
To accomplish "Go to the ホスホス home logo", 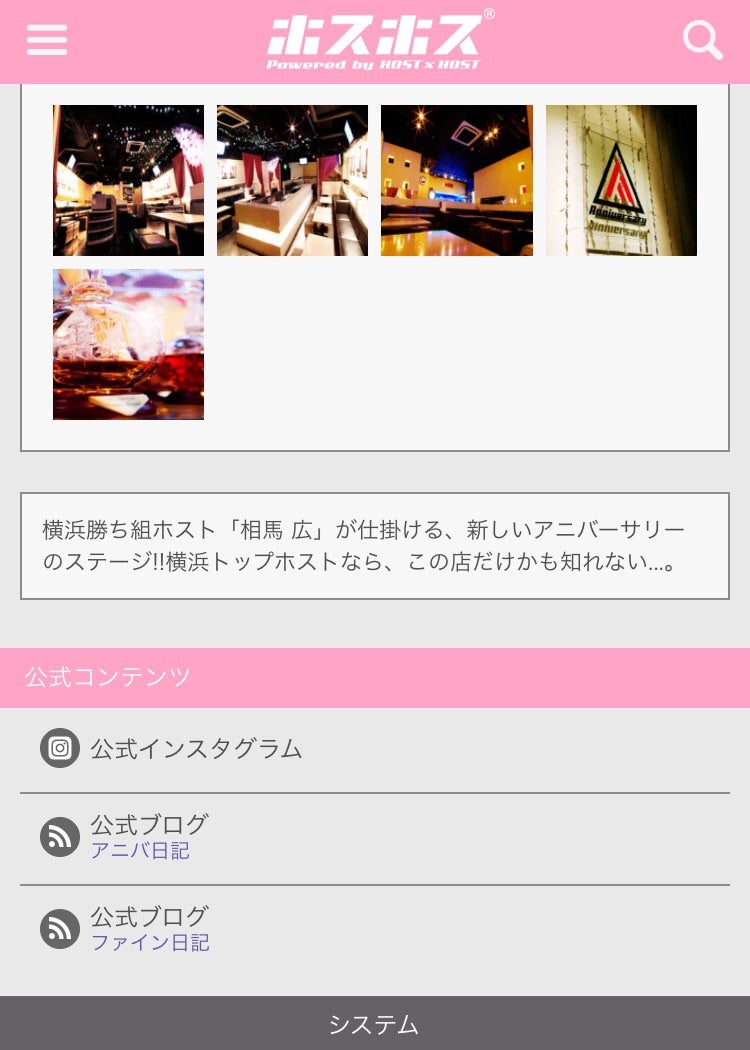I will pyautogui.click(x=375, y=42).
